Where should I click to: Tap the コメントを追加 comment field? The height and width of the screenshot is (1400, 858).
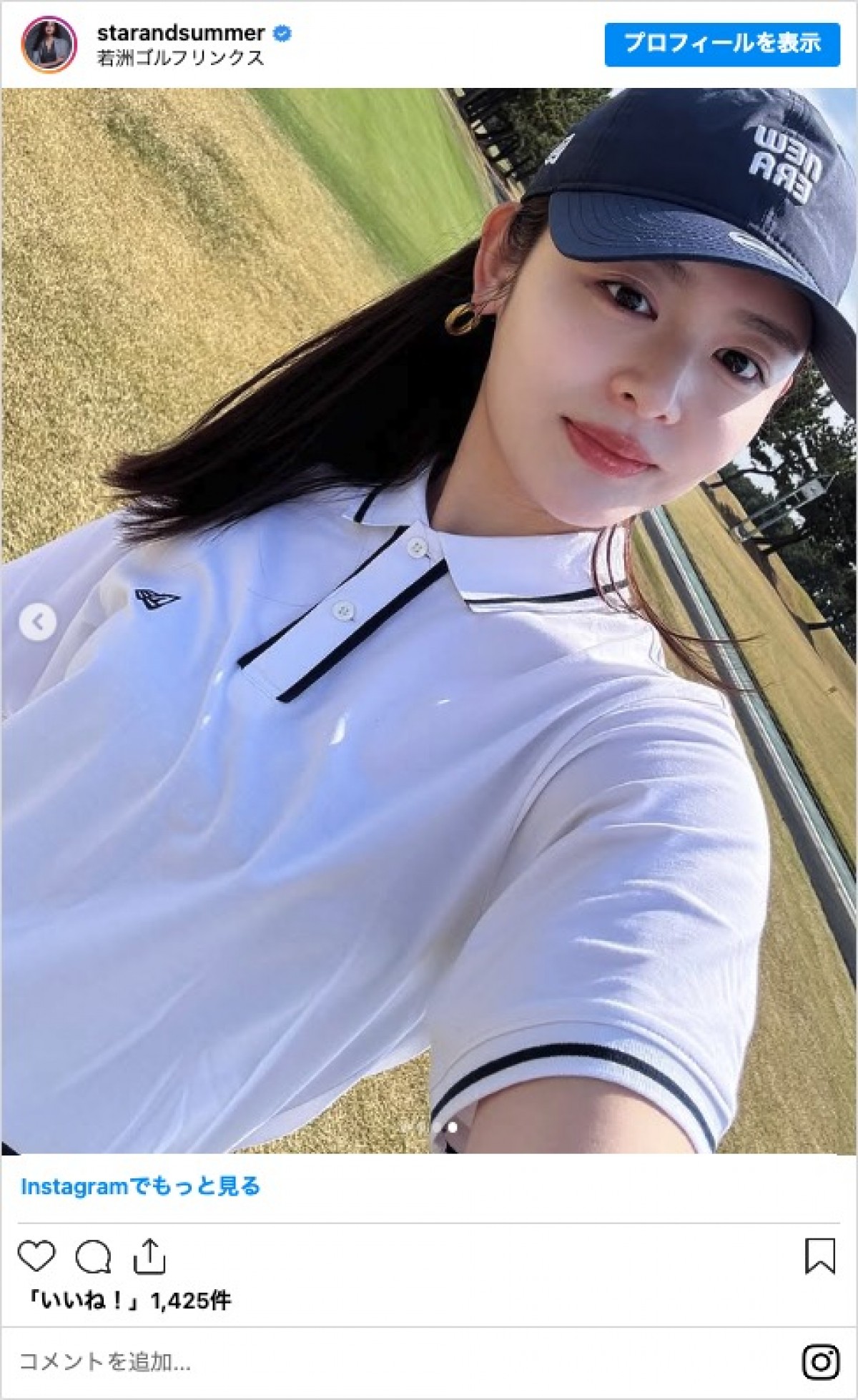pyautogui.click(x=357, y=1362)
